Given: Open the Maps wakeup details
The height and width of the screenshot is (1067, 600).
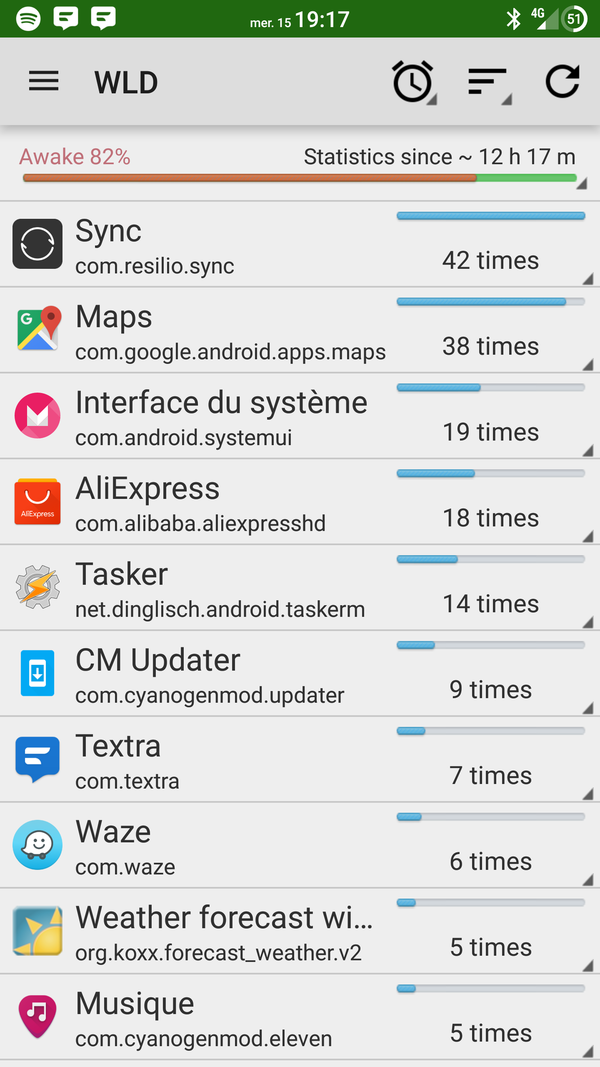Looking at the screenshot, I should click(x=300, y=329).
